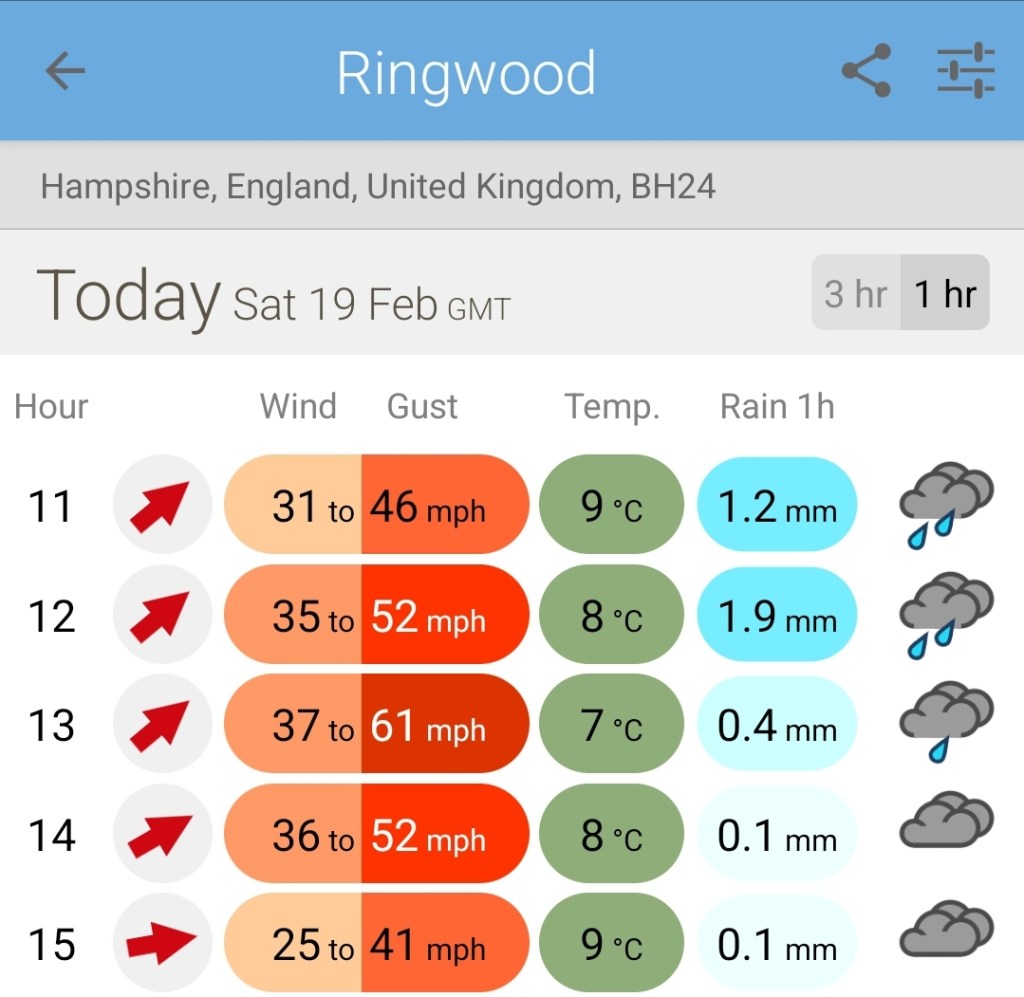Open the forecast settings sliders icon
This screenshot has height=997, width=1024.
965,71
